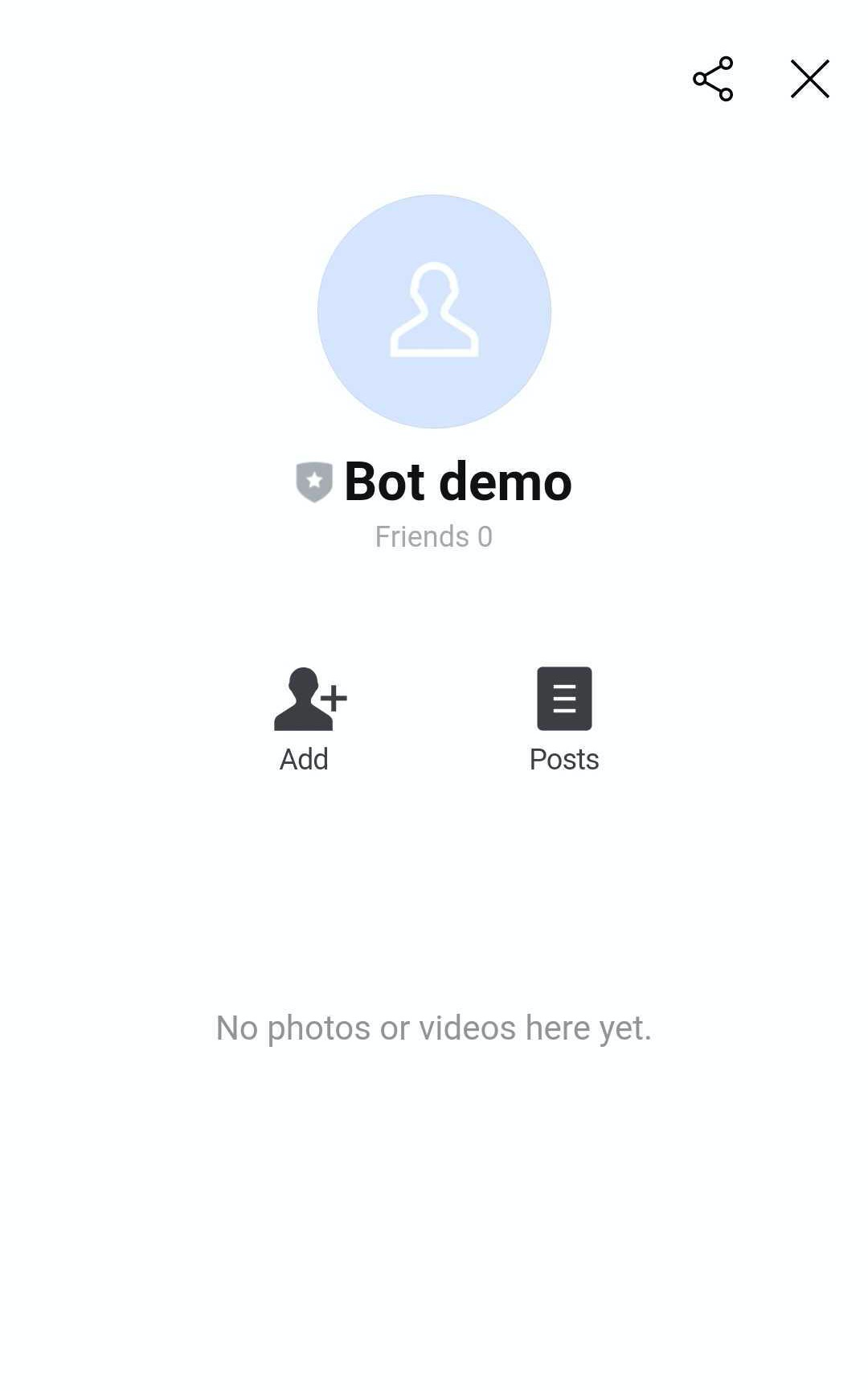Open Bot demo's Posts
This screenshot has width=868, height=1391.
(x=564, y=720)
